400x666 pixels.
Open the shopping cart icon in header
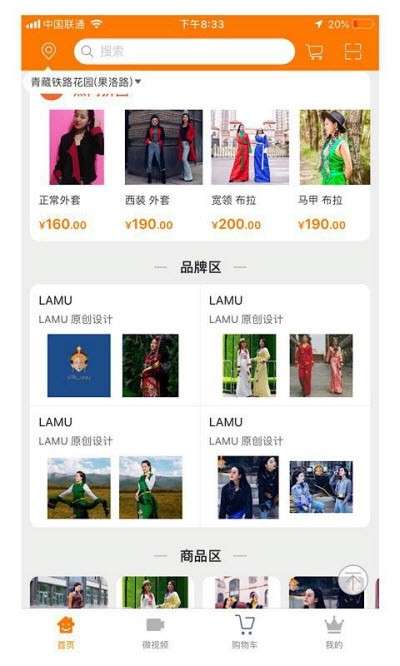coord(315,52)
